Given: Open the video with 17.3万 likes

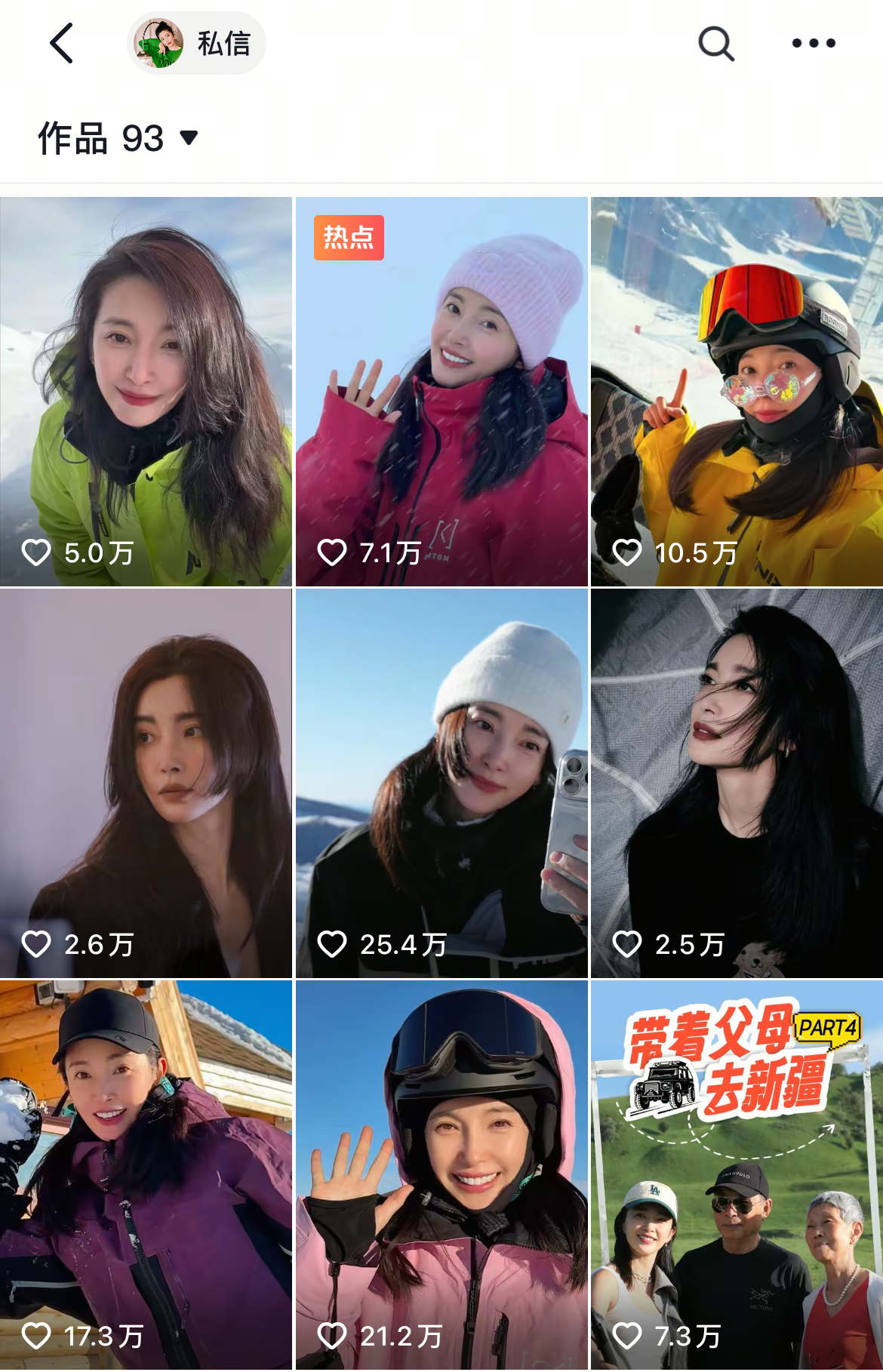Looking at the screenshot, I should 146,1174.
